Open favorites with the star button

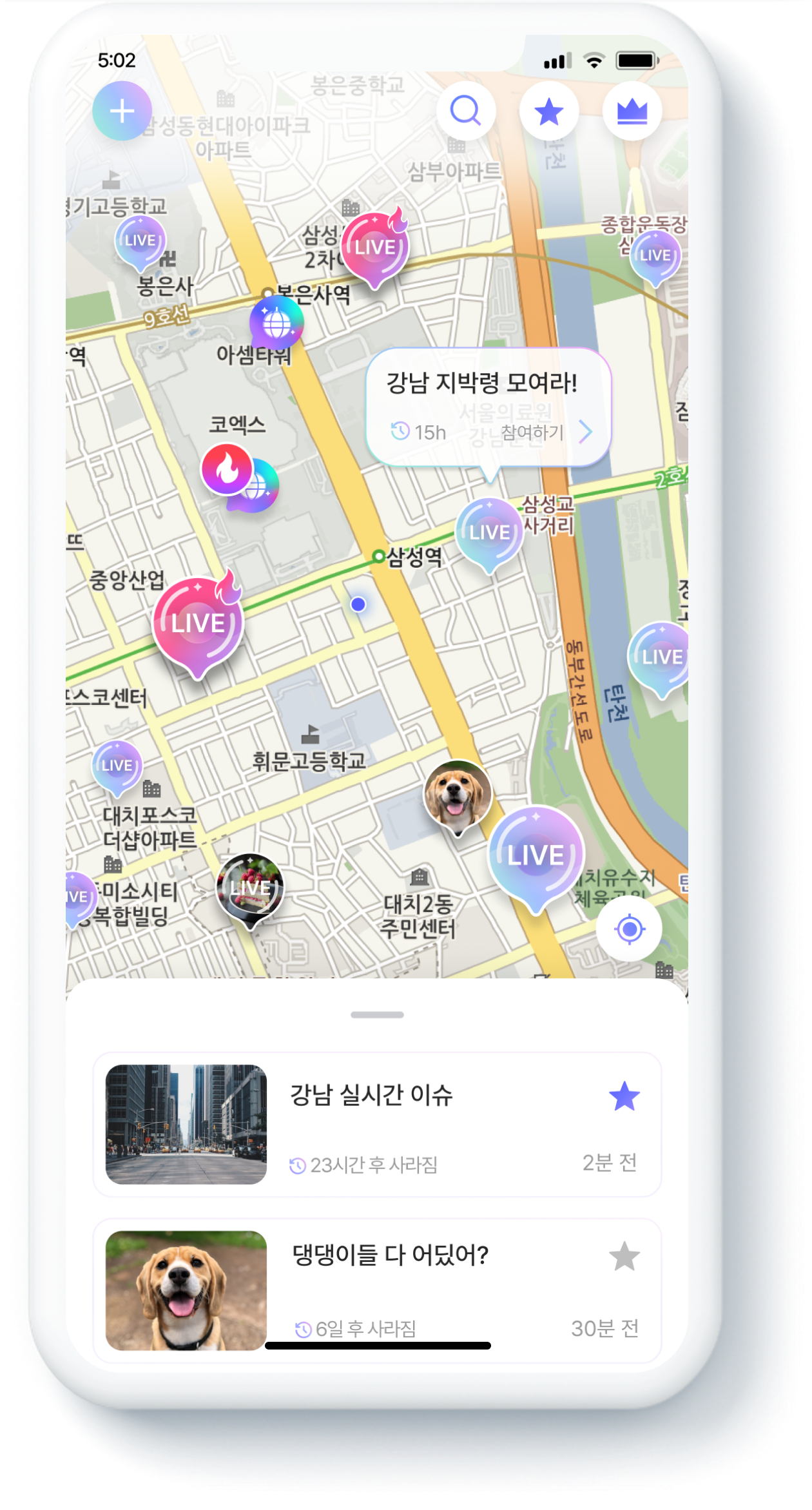(x=548, y=112)
